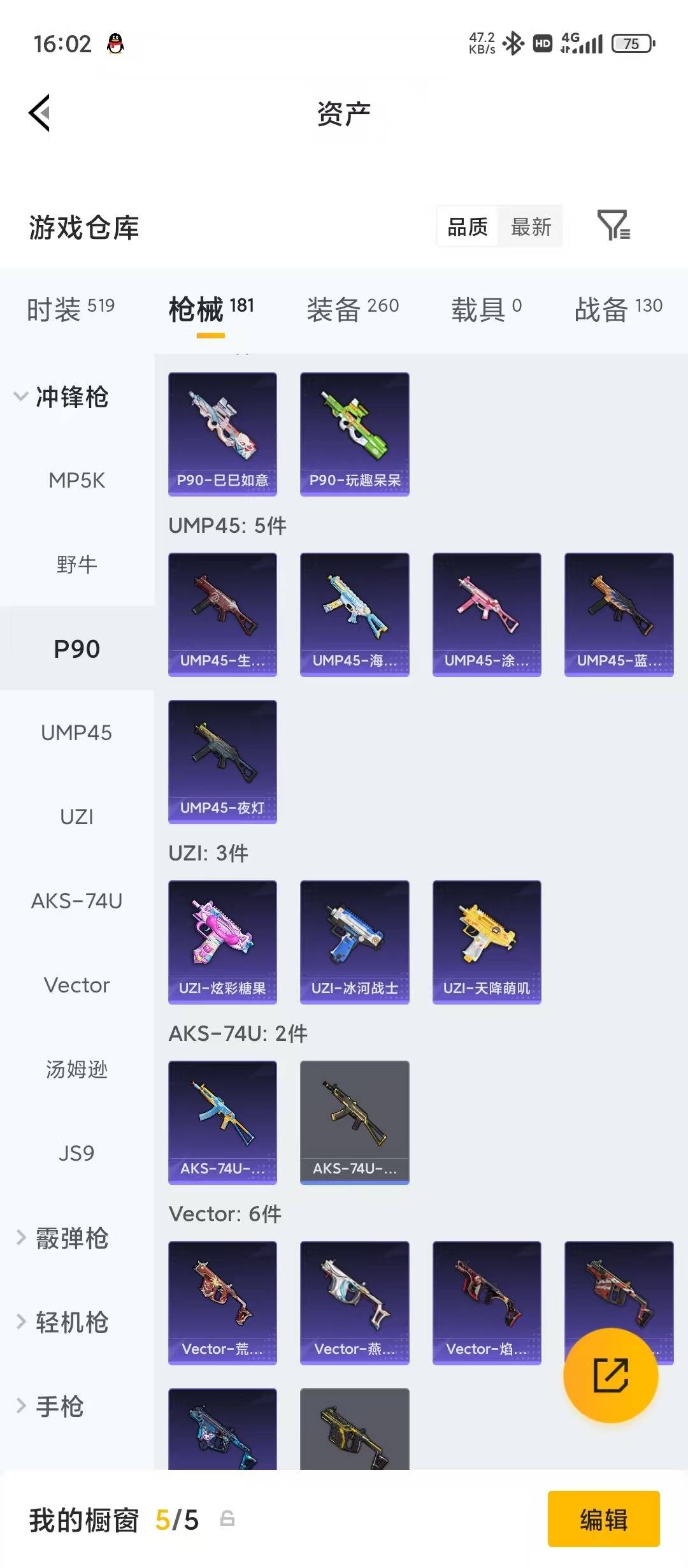This screenshot has height=1568, width=688.
Task: Select the UZI-天降萌叽 skin
Action: click(x=487, y=942)
